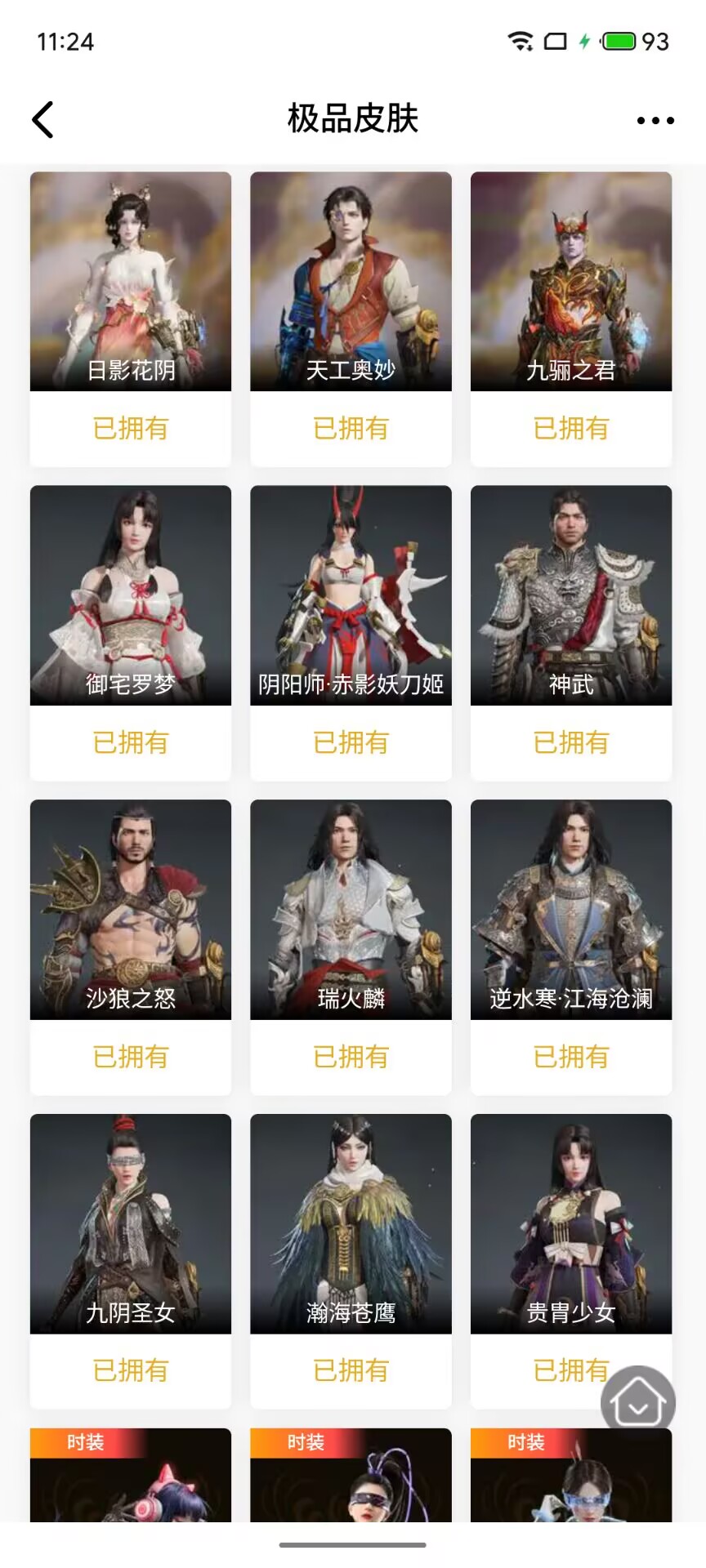
Task: View the 阴阳师·赤影妖刀姬 skin
Action: click(x=351, y=595)
